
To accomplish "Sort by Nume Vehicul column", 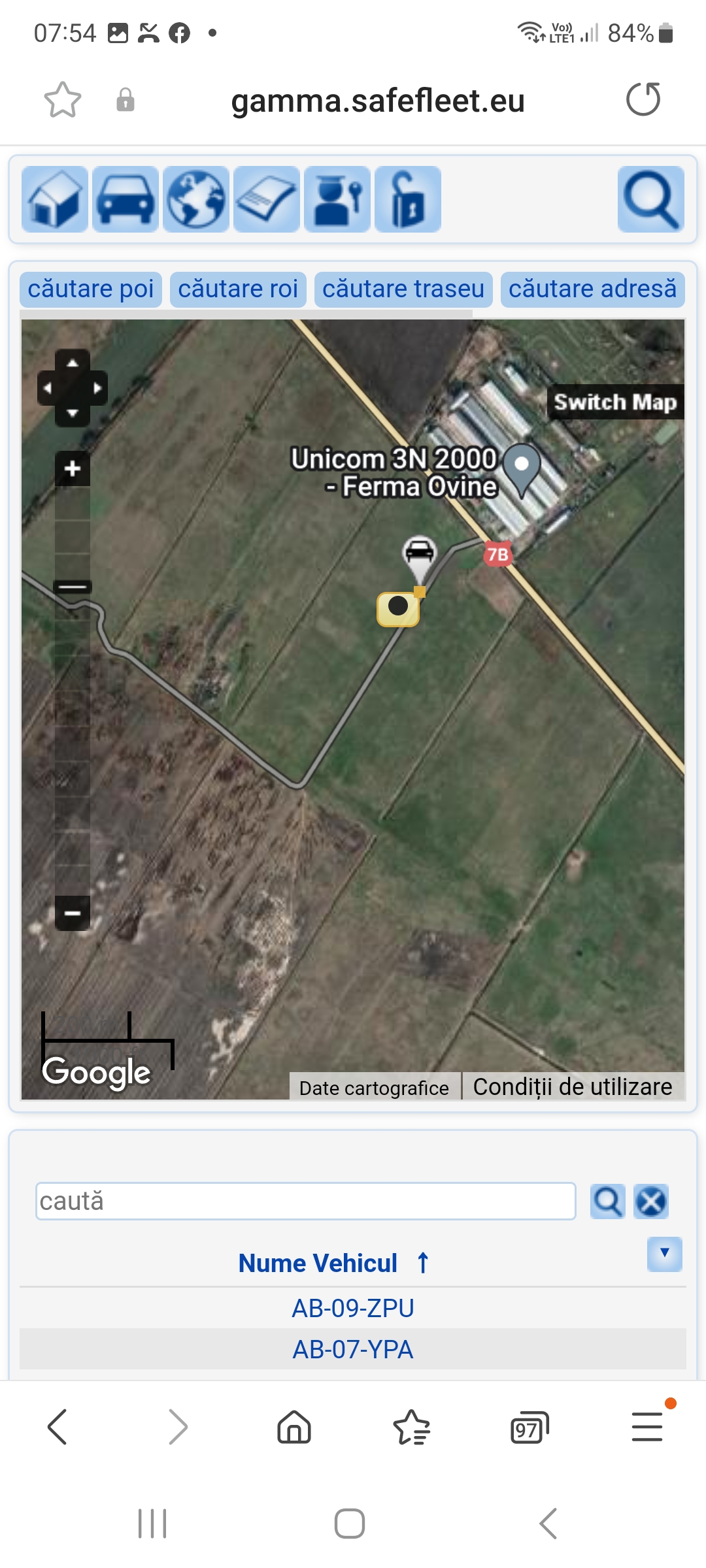I will pyautogui.click(x=318, y=1263).
